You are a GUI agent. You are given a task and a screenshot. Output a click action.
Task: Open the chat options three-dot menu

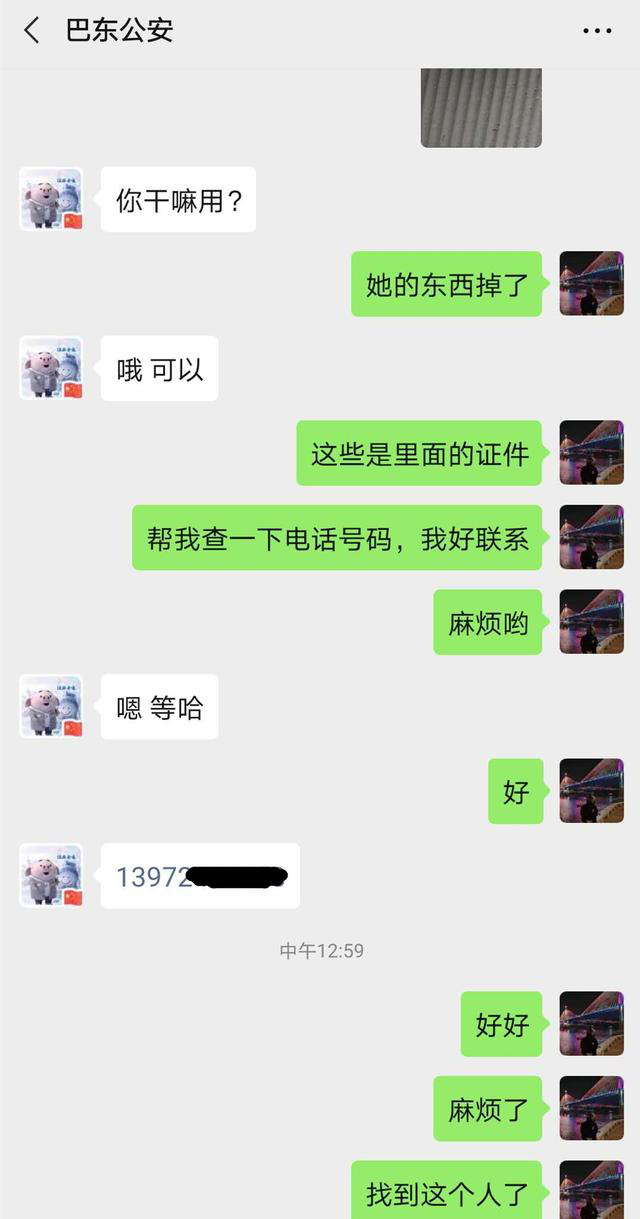(597, 31)
